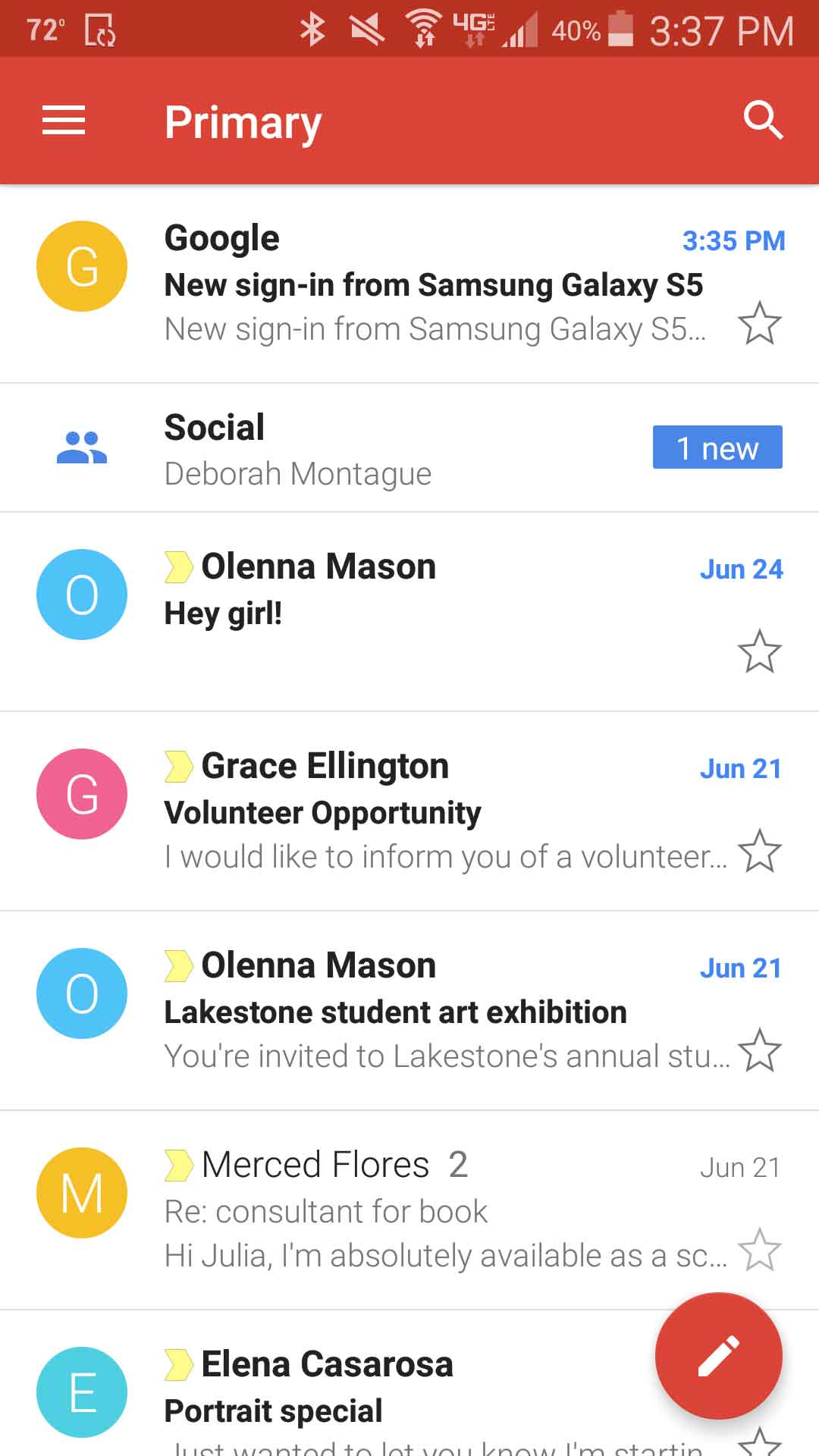Image resolution: width=819 pixels, height=1456 pixels.
Task: Open the navigation drawer menu
Action: click(64, 120)
